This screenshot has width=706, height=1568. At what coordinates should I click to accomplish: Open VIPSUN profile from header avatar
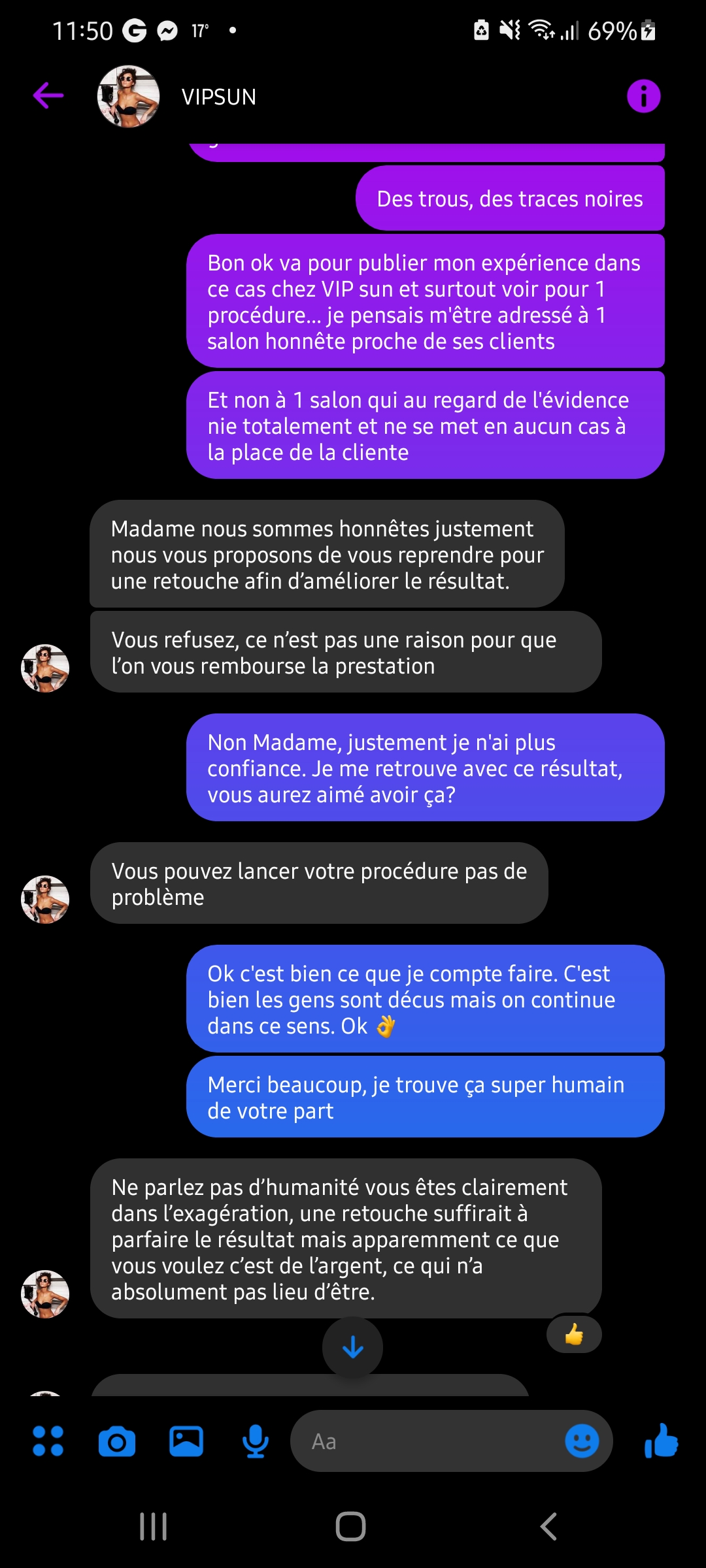(128, 97)
